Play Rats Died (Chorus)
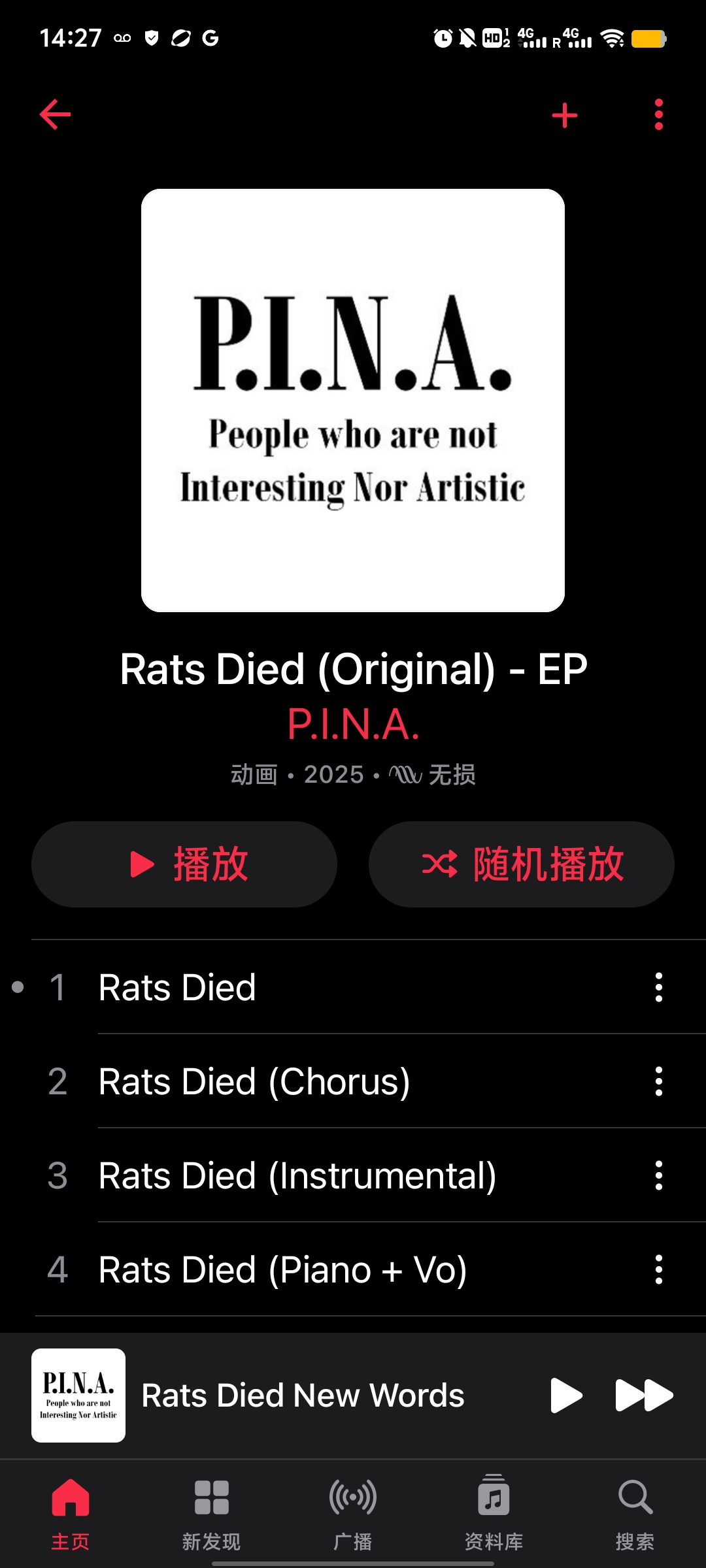 pos(254,1081)
